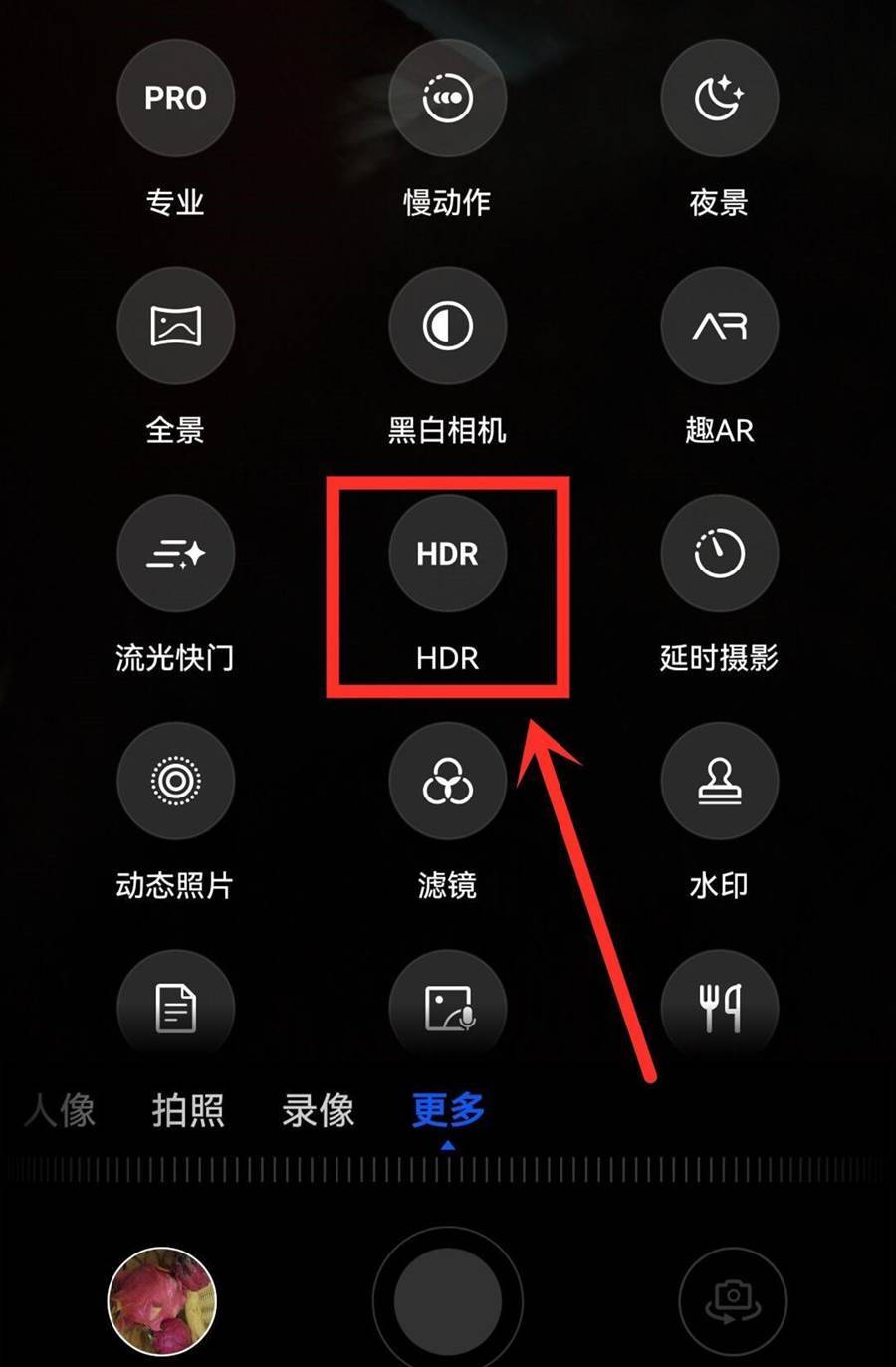Tap the HDR mode
Viewport: 896px width, 1367px height.
[447, 554]
